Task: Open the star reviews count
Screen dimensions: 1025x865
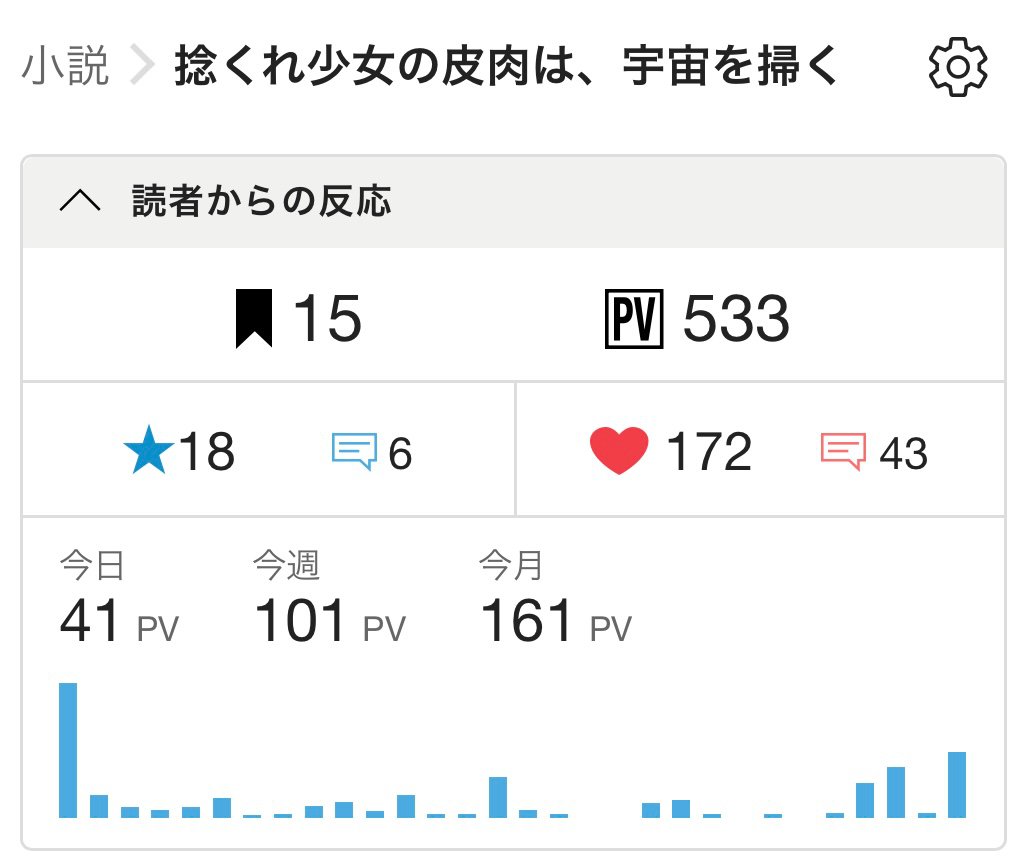Action: click(180, 452)
